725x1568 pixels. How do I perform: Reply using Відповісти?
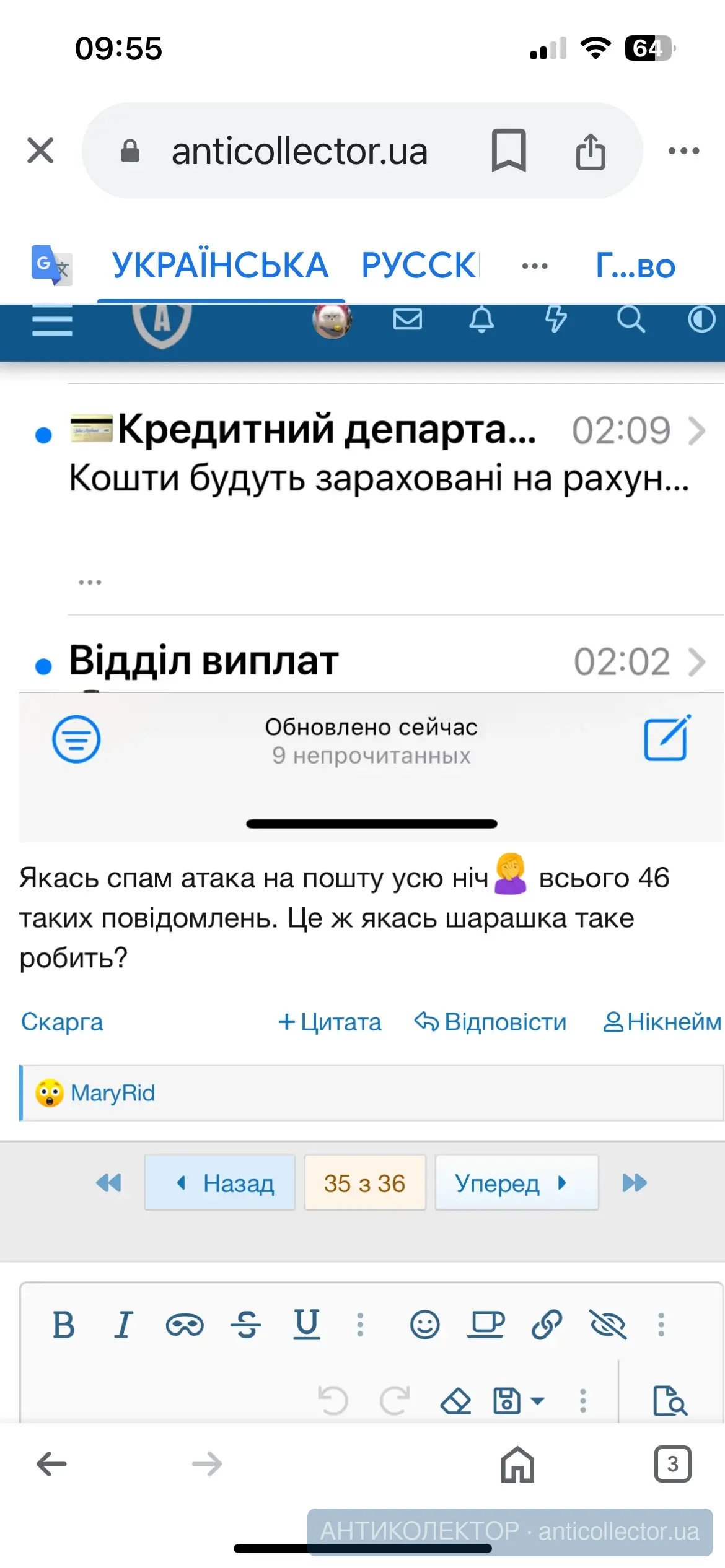pos(491,1022)
